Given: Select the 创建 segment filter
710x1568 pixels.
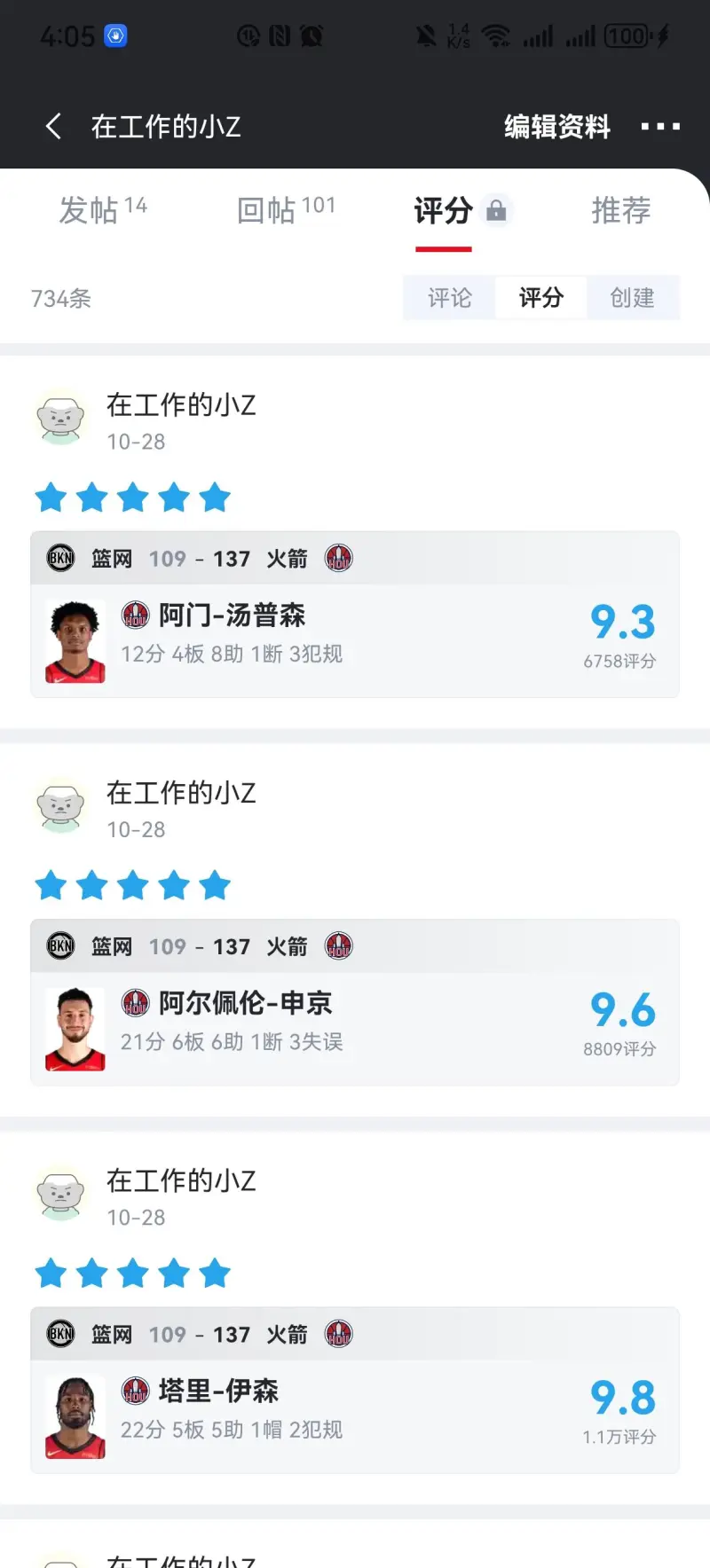Looking at the screenshot, I should point(632,297).
